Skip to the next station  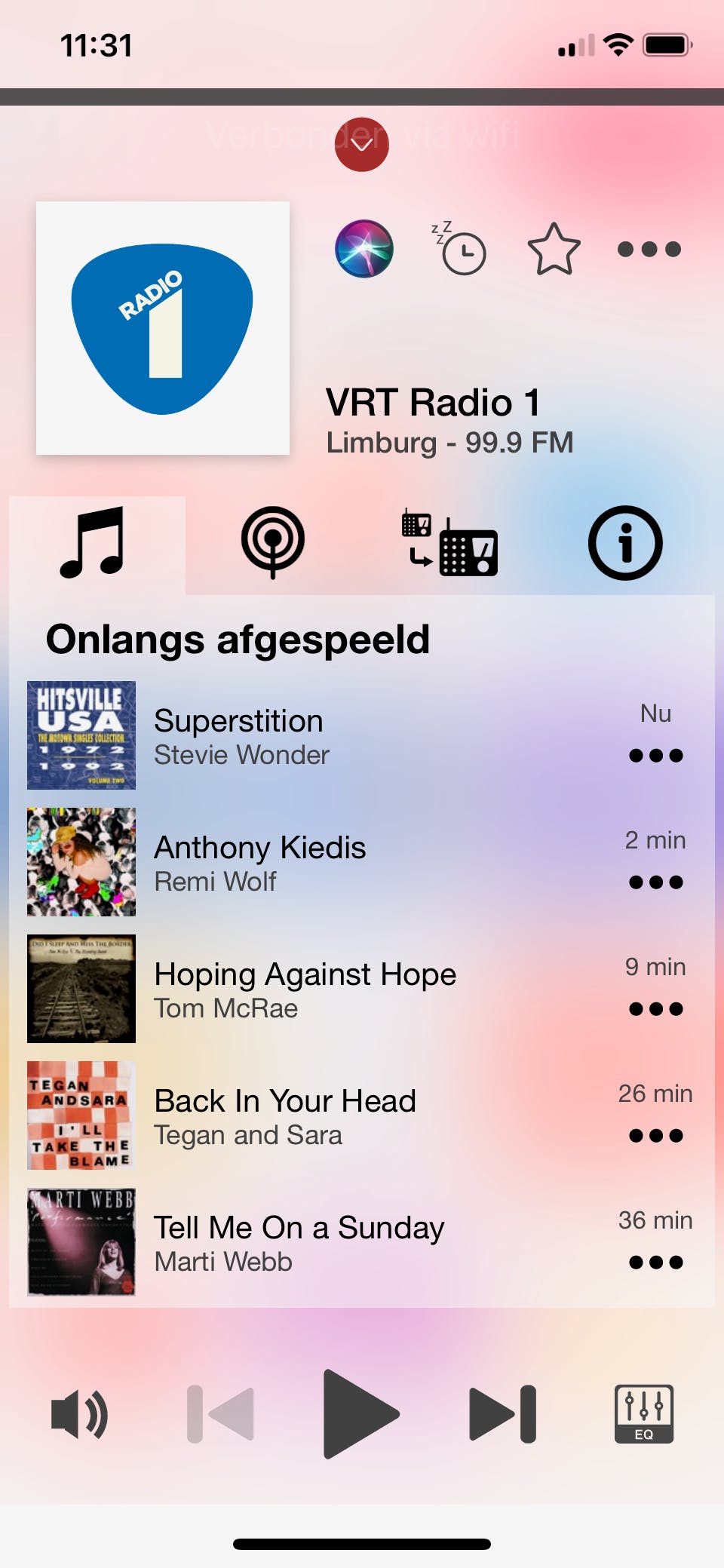click(x=502, y=1414)
